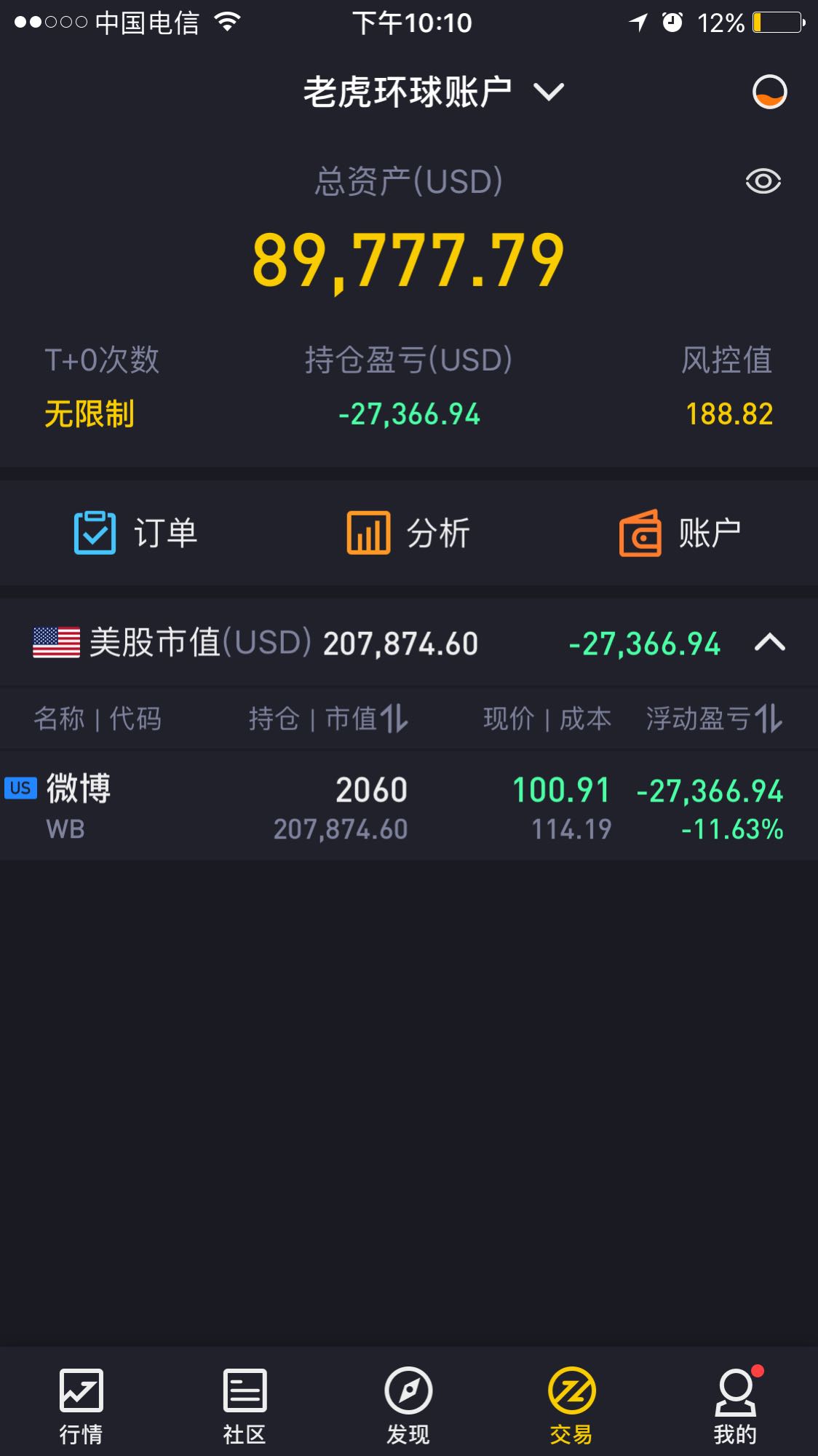Screen dimensions: 818x1456
Task: Open 订单 orders
Action: [x=136, y=533]
